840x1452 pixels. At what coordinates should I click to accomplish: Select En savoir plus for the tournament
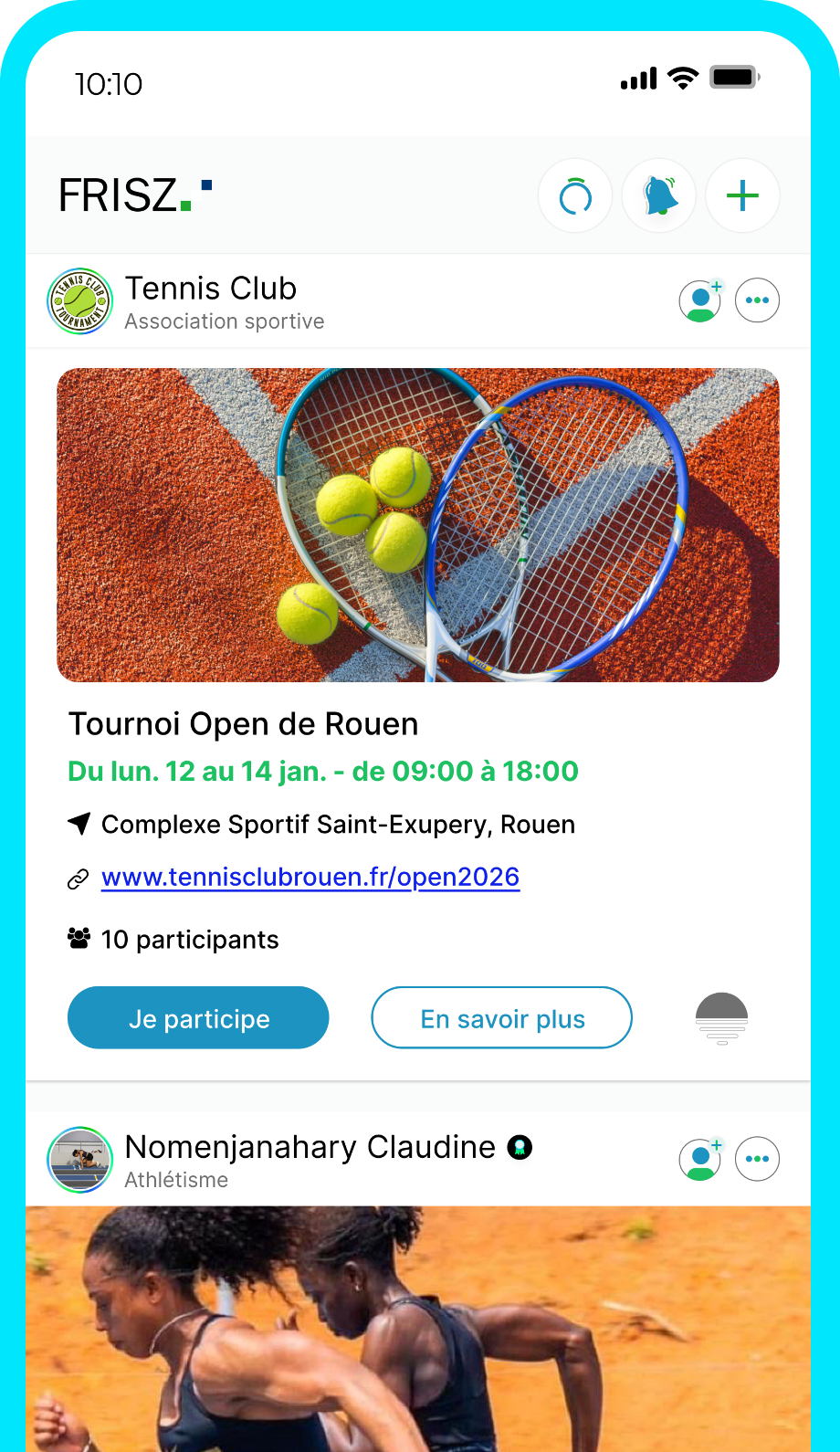tap(502, 1018)
